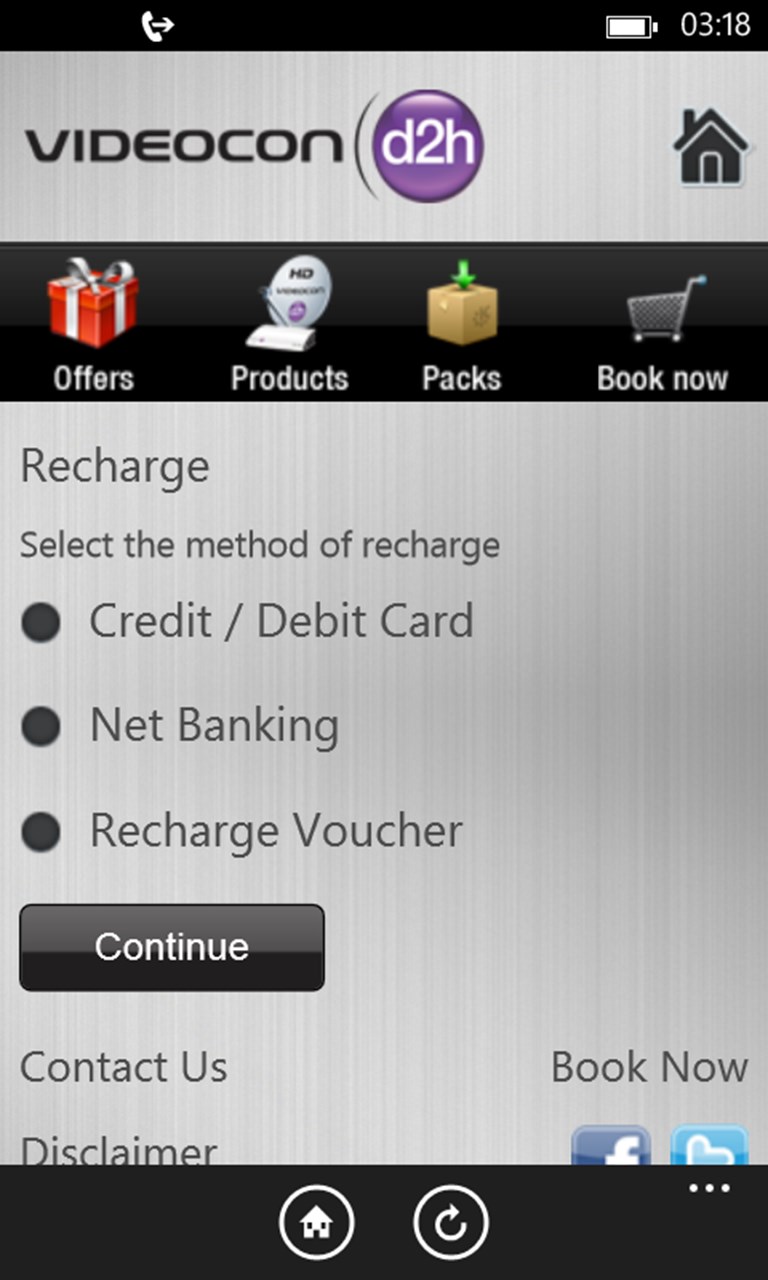Select Credit / Debit Card recharge method
This screenshot has width=768, height=1280.
(x=42, y=622)
